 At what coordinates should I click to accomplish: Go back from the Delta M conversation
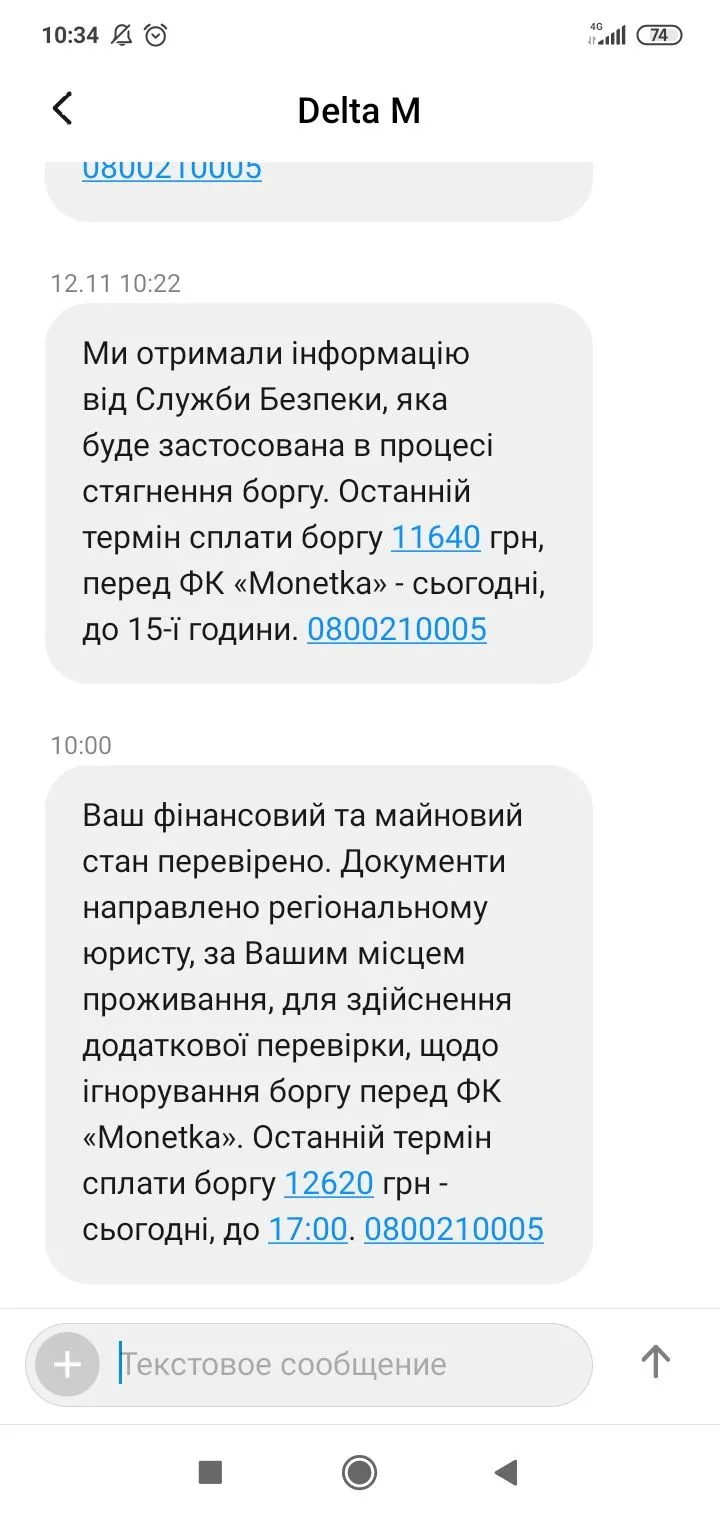pyautogui.click(x=63, y=109)
